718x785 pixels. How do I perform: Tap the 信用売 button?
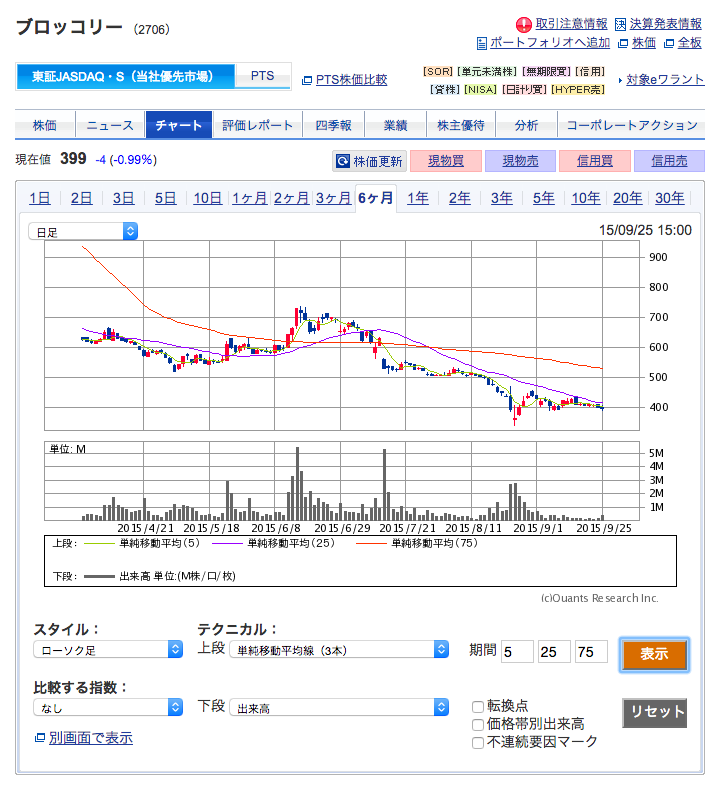click(x=669, y=161)
